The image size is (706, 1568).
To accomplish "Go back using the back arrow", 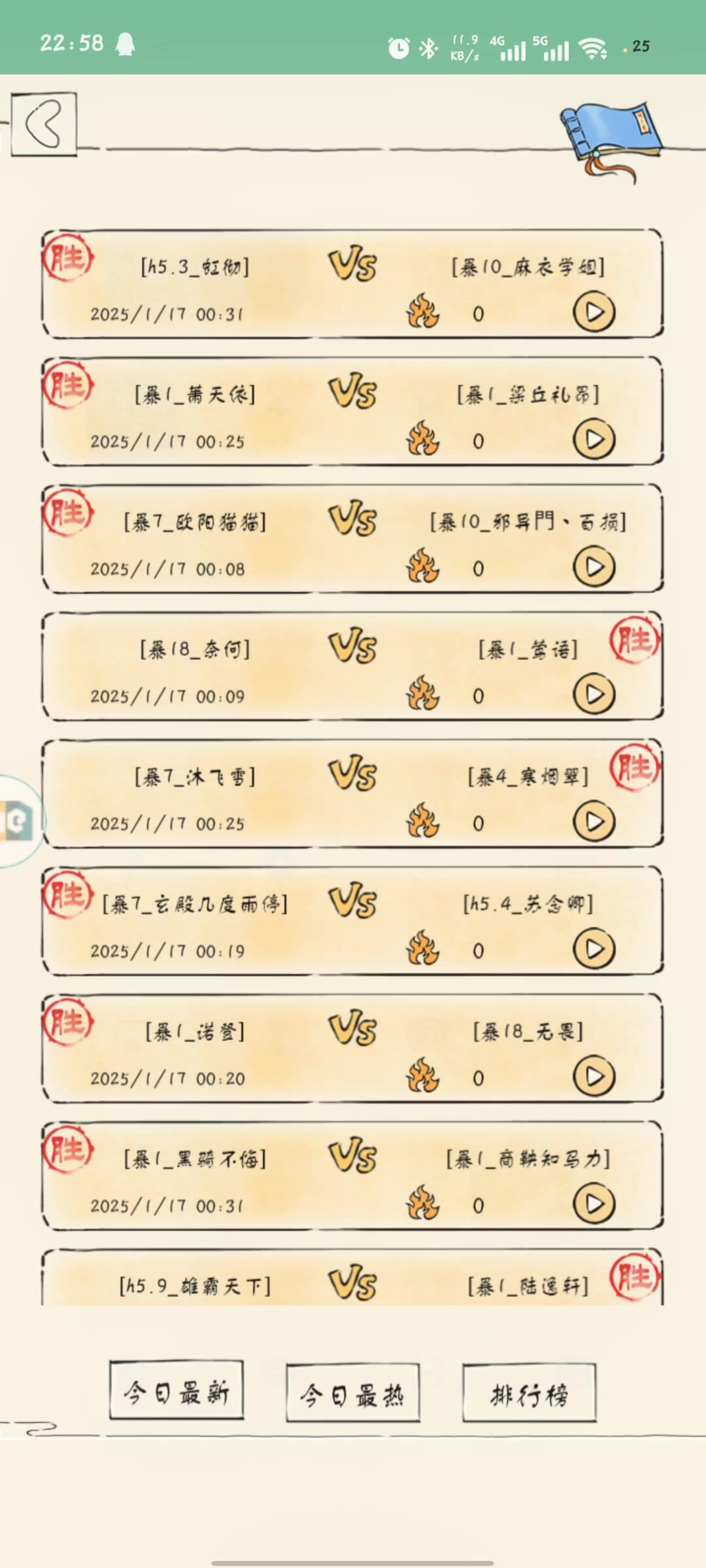I will tap(44, 124).
